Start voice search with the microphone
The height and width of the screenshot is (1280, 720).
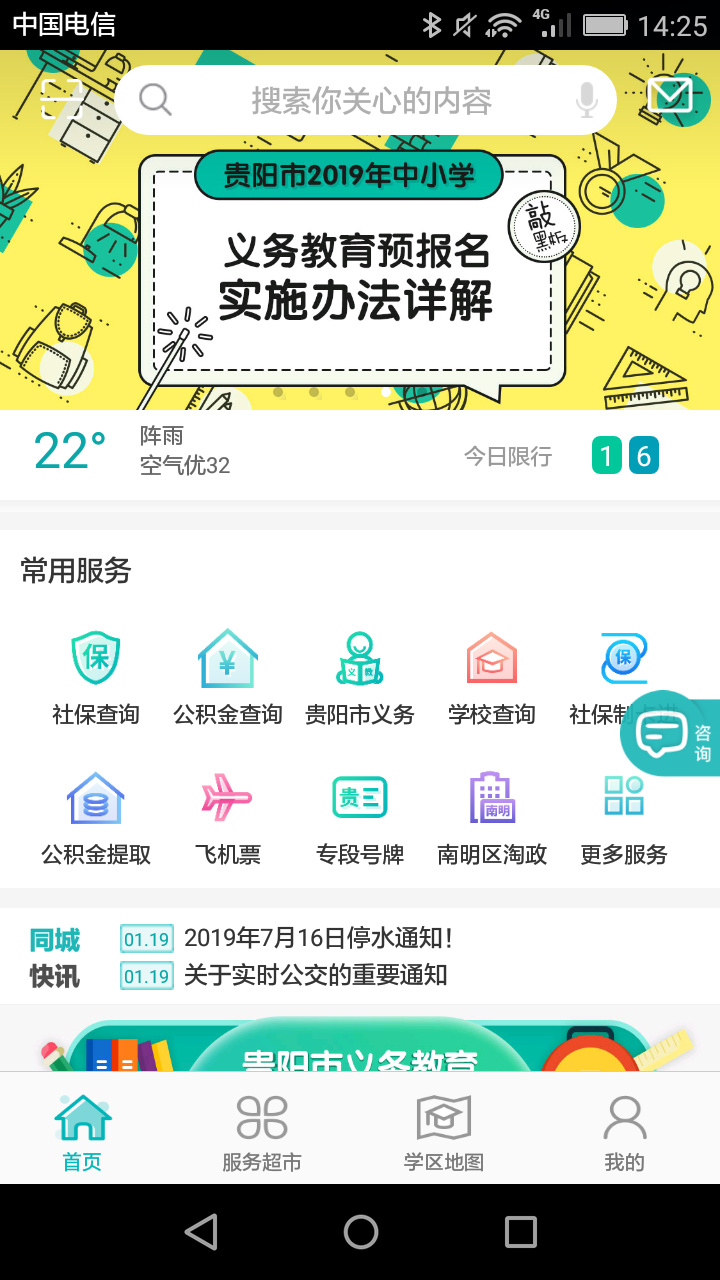587,100
